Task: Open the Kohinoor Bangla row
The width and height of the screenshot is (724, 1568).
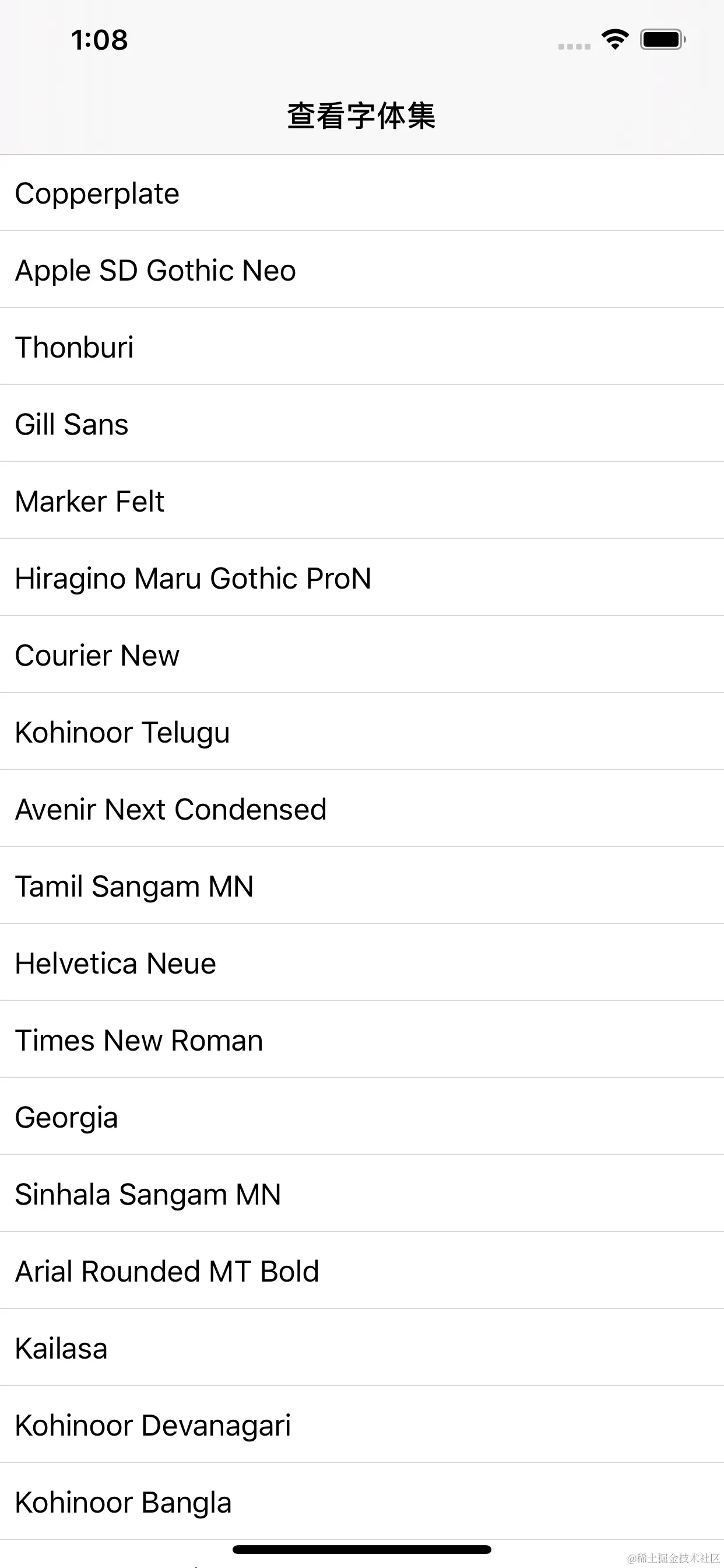Action: click(124, 1502)
